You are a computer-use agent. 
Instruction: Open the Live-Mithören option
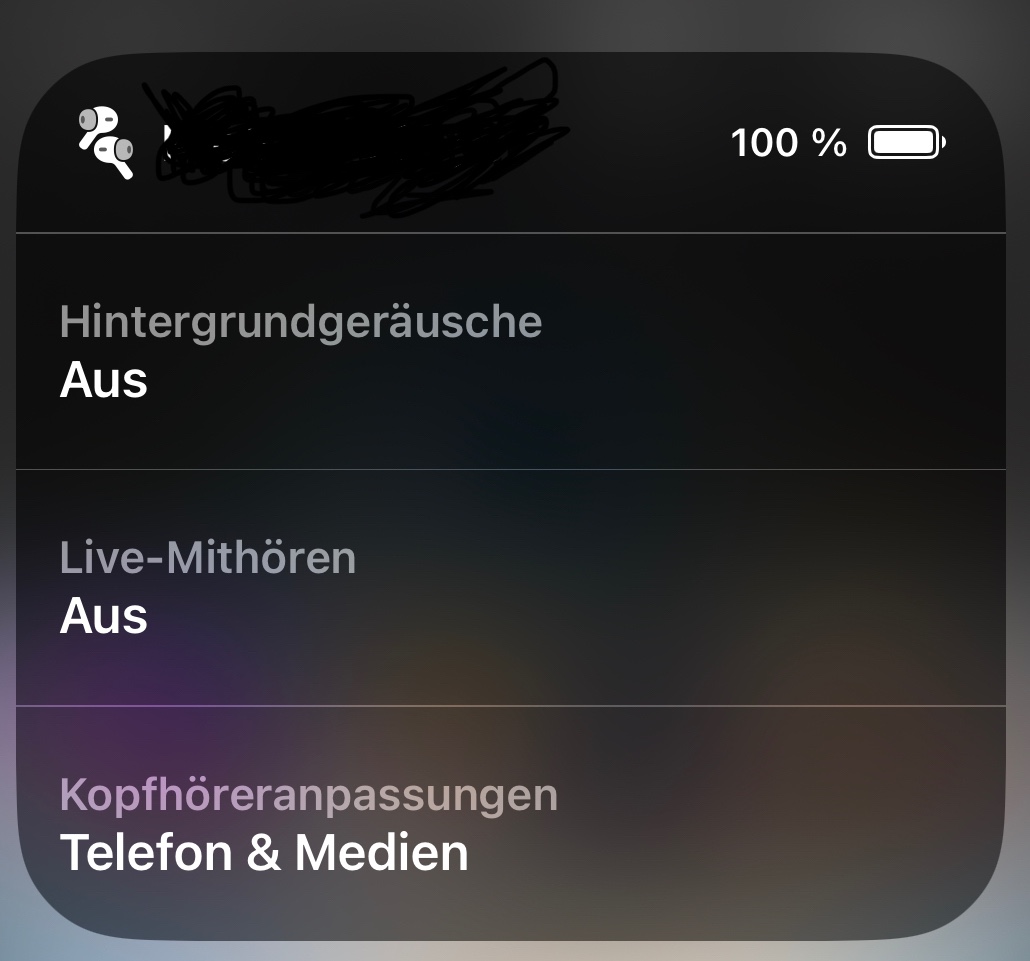510,587
